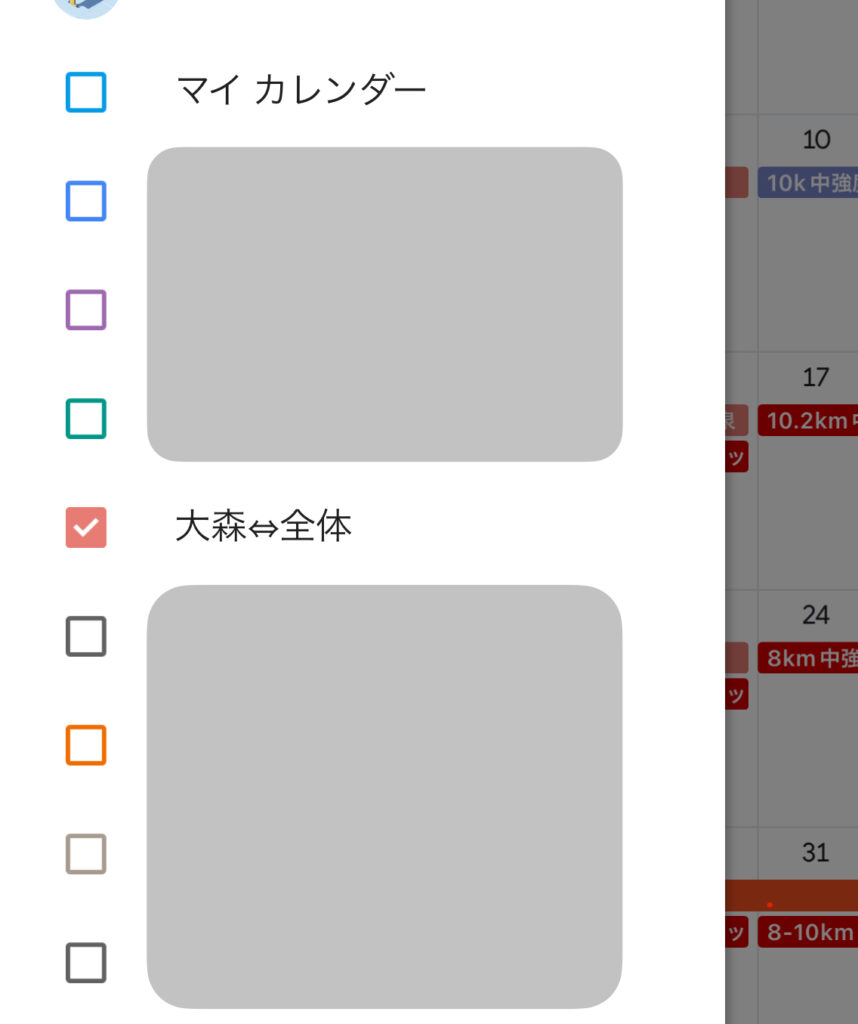Open the 8-10km event on day 31

pos(808,932)
